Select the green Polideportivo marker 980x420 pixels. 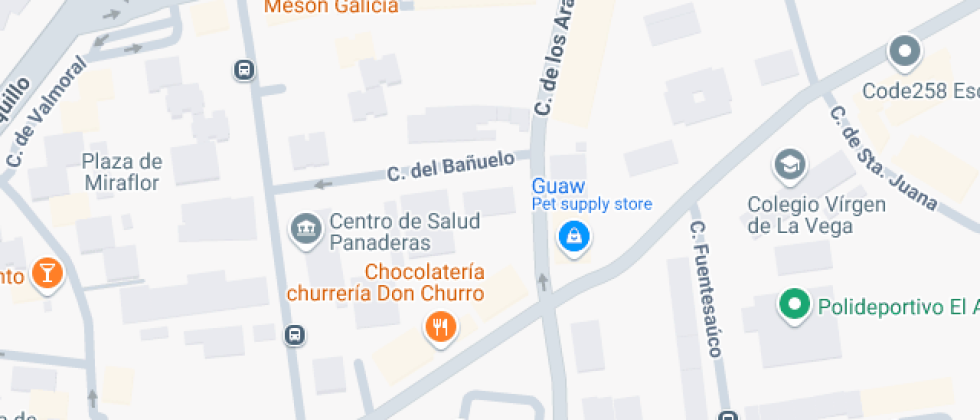pyautogui.click(x=795, y=305)
